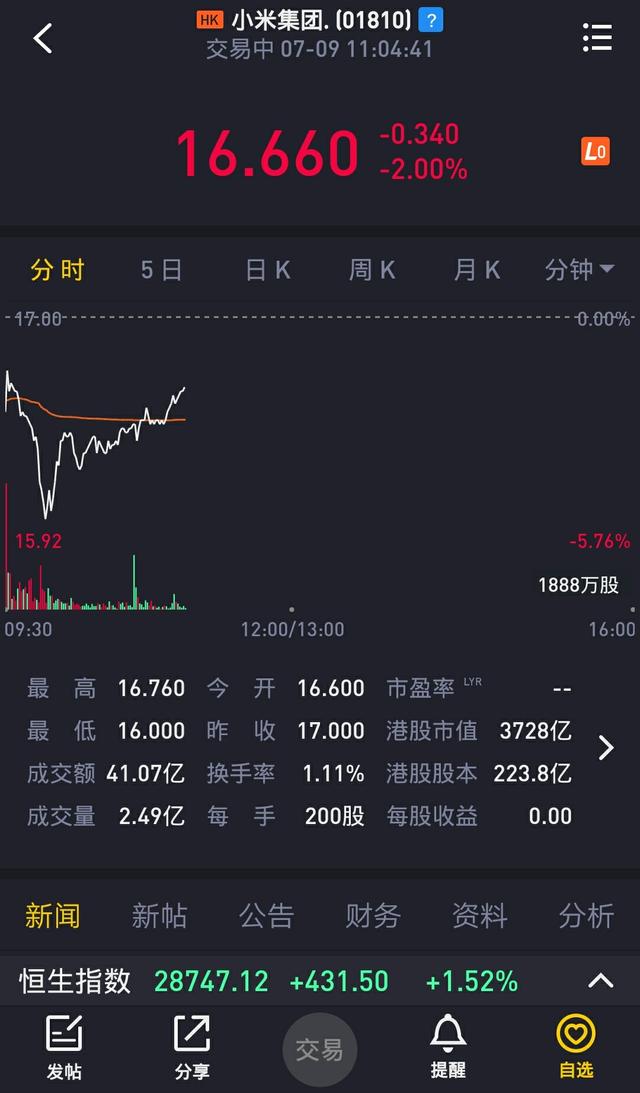Tap the orange L0 quote level badge
The image size is (640, 1093).
595,151
